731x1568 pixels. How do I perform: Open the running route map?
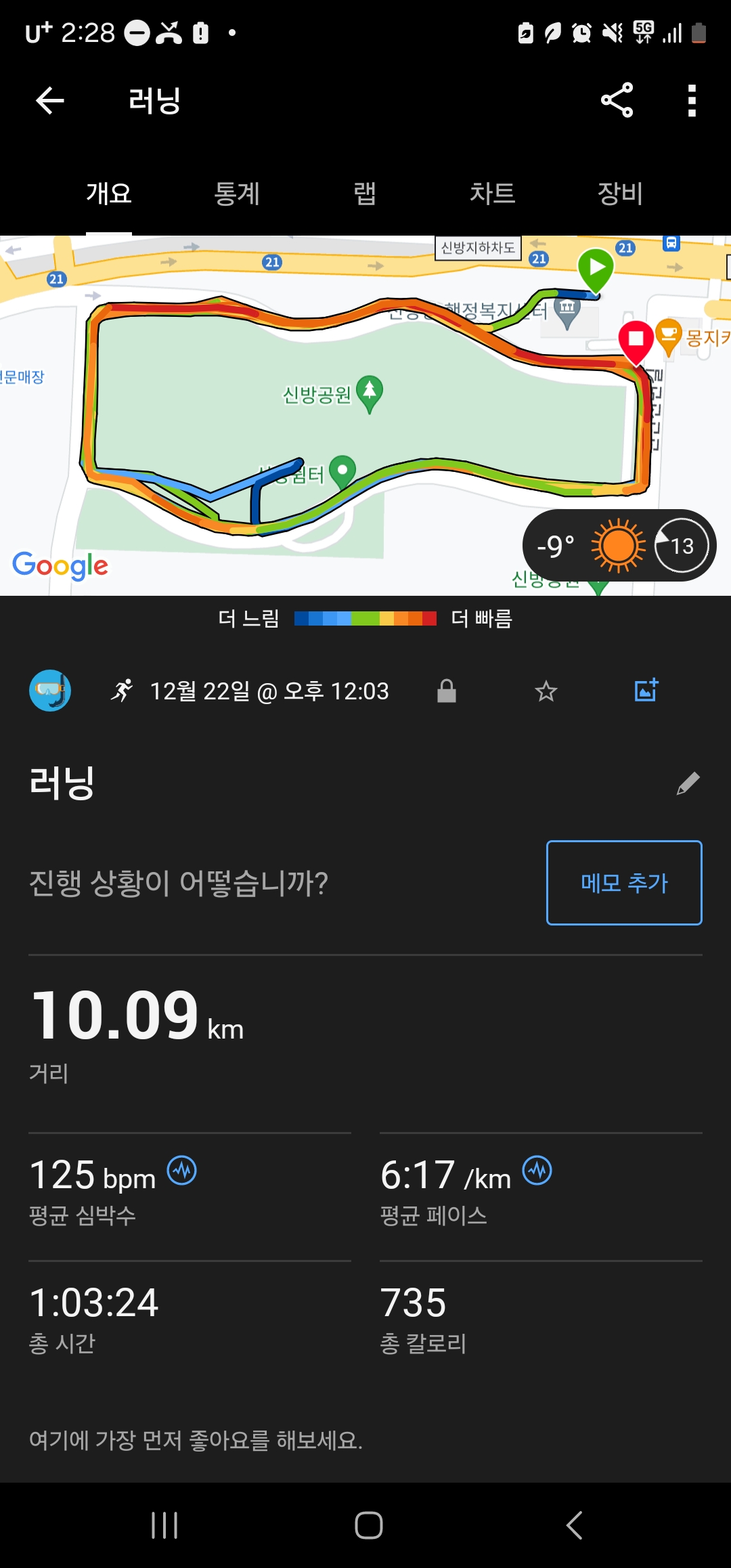[x=365, y=406]
